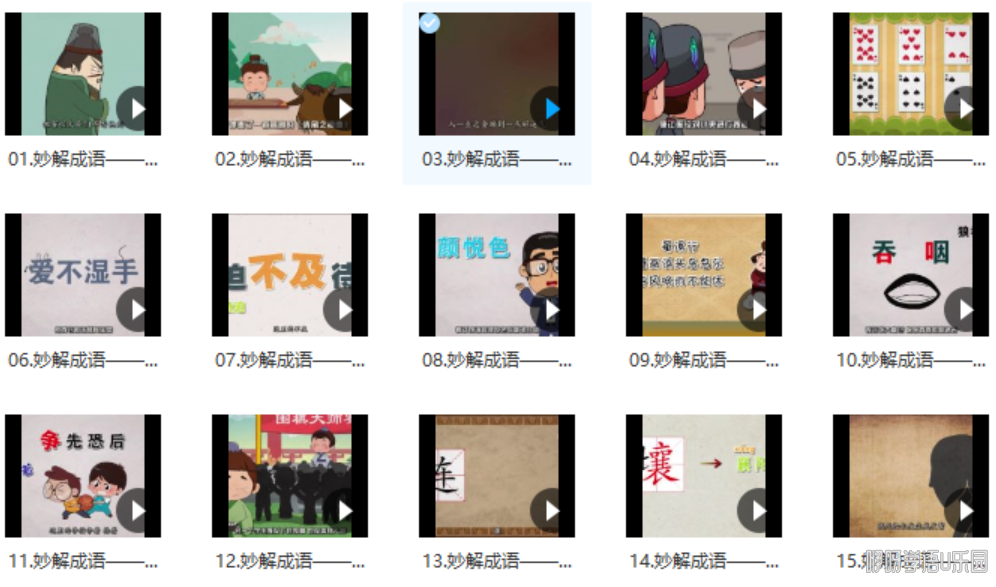Open video 13.妙解成语
The width and height of the screenshot is (996, 587).
click(496, 476)
